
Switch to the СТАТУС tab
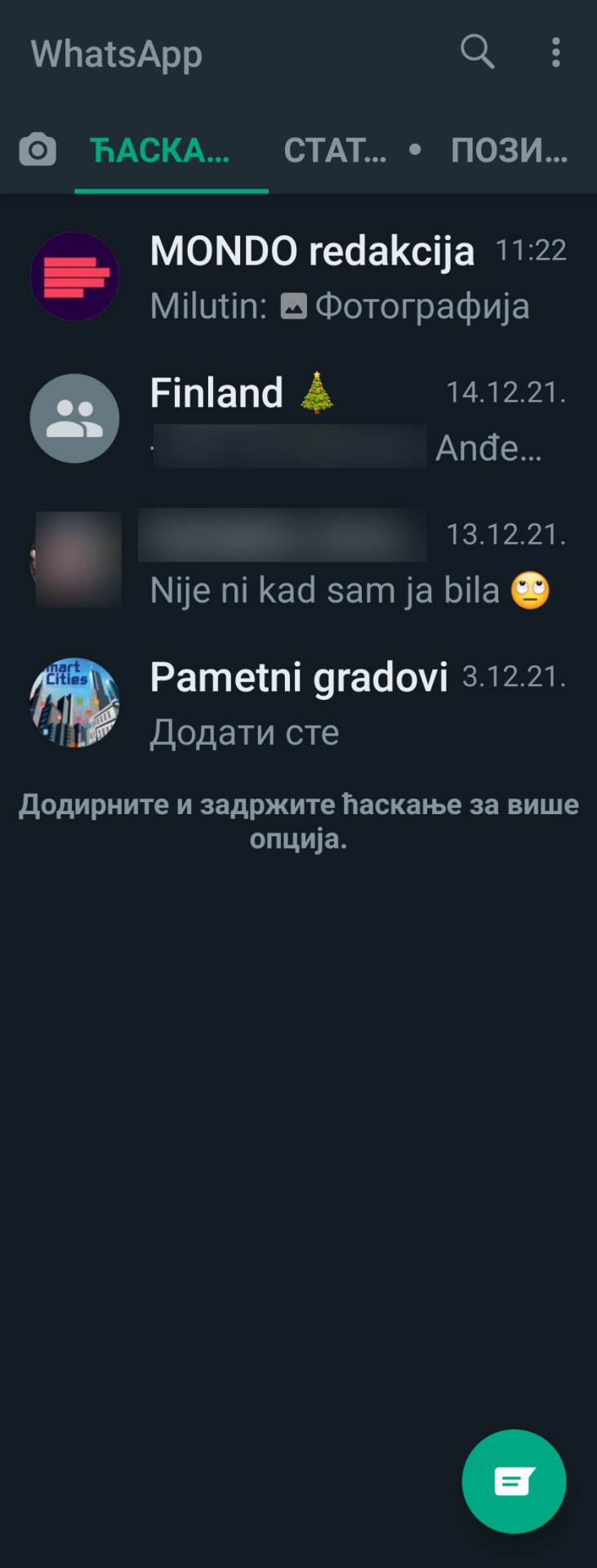335,149
